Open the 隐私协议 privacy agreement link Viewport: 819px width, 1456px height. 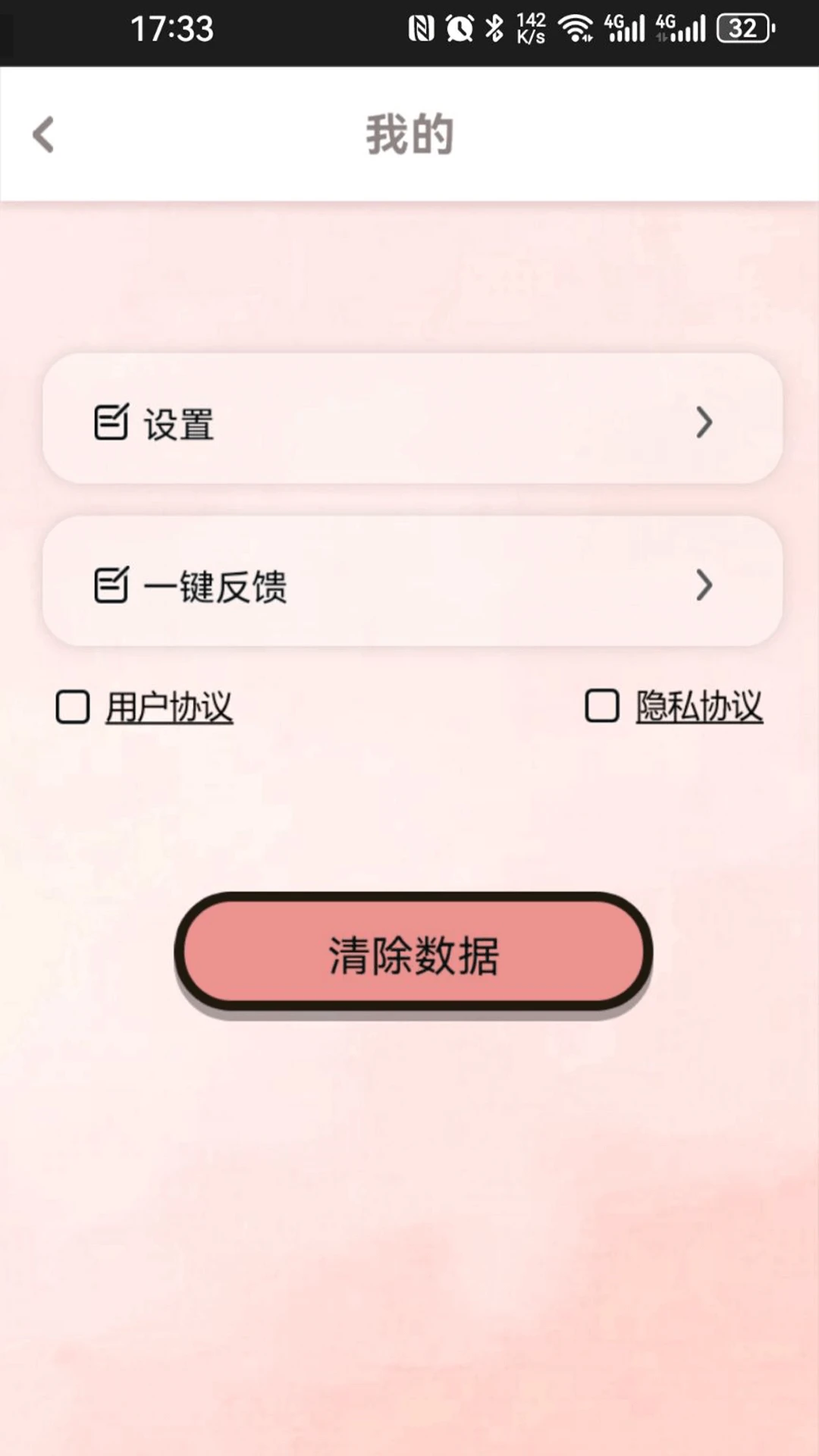pos(699,705)
